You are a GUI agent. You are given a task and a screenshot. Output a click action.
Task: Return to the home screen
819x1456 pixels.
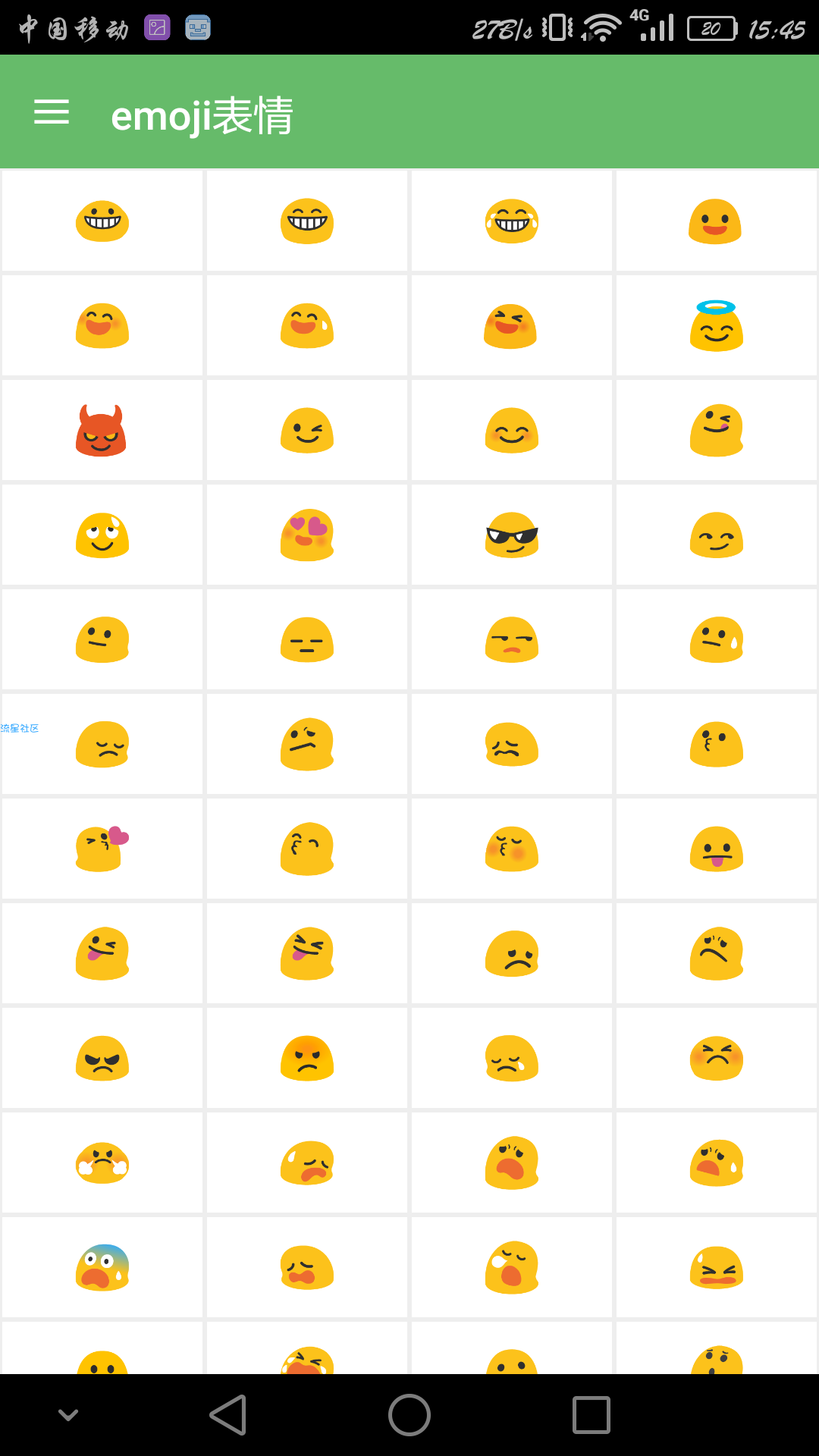409,1415
